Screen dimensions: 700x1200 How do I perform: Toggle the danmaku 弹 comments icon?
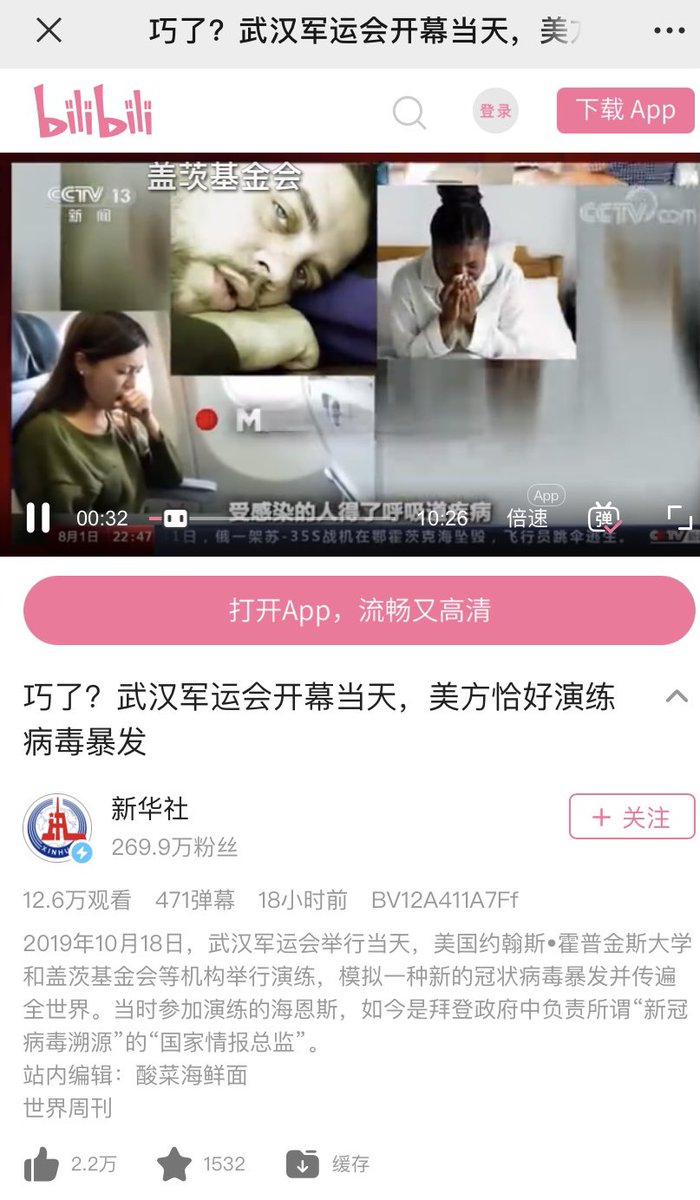coord(604,518)
